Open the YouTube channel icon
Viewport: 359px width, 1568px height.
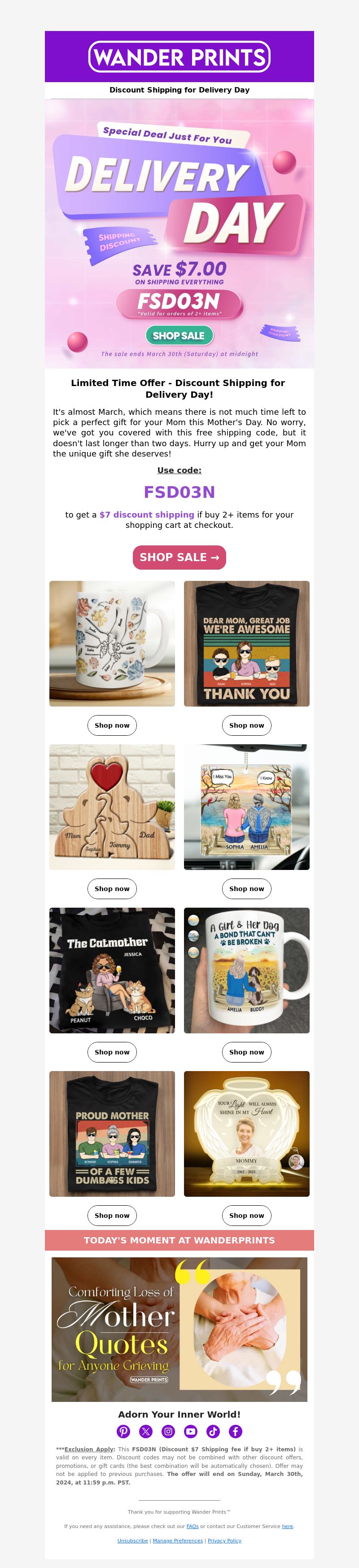[x=190, y=1432]
